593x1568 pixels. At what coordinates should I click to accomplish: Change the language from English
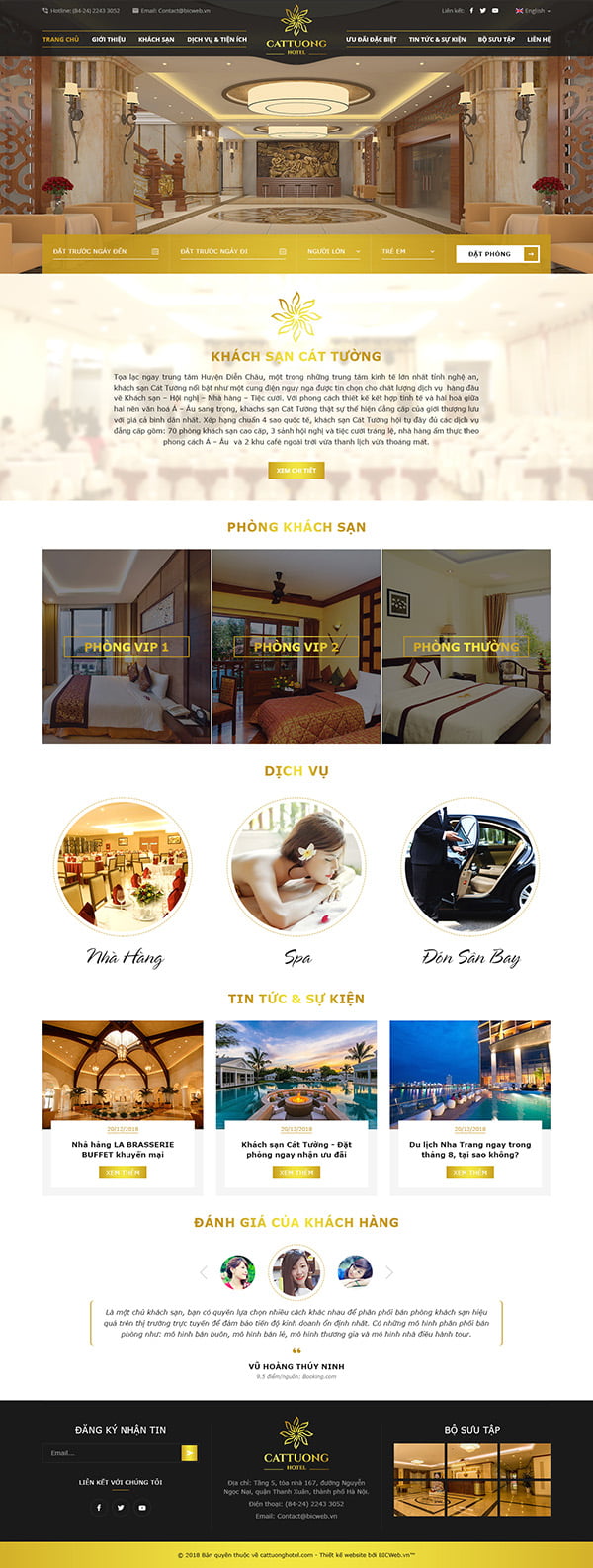533,11
